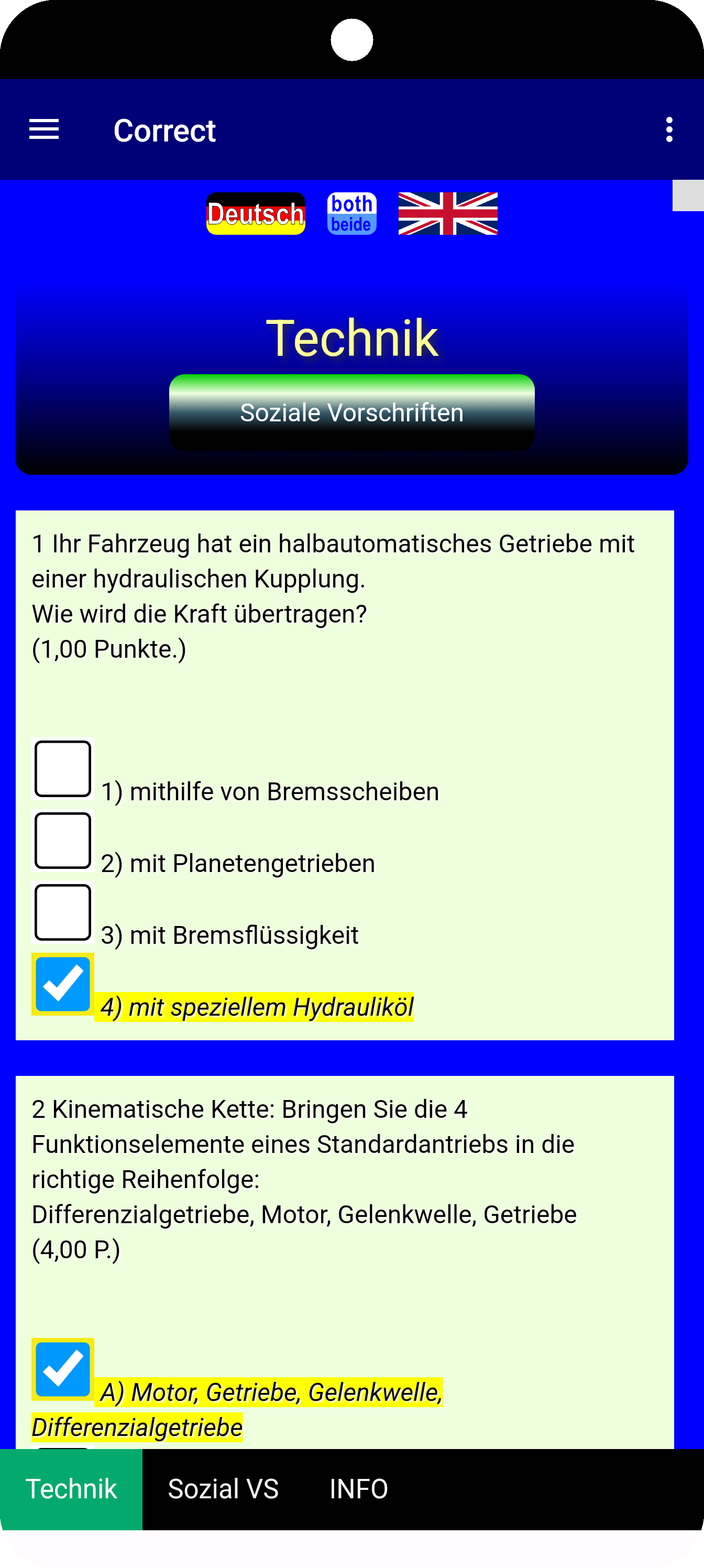704x1568 pixels.
Task: Switch to English with UK flag
Action: click(447, 214)
